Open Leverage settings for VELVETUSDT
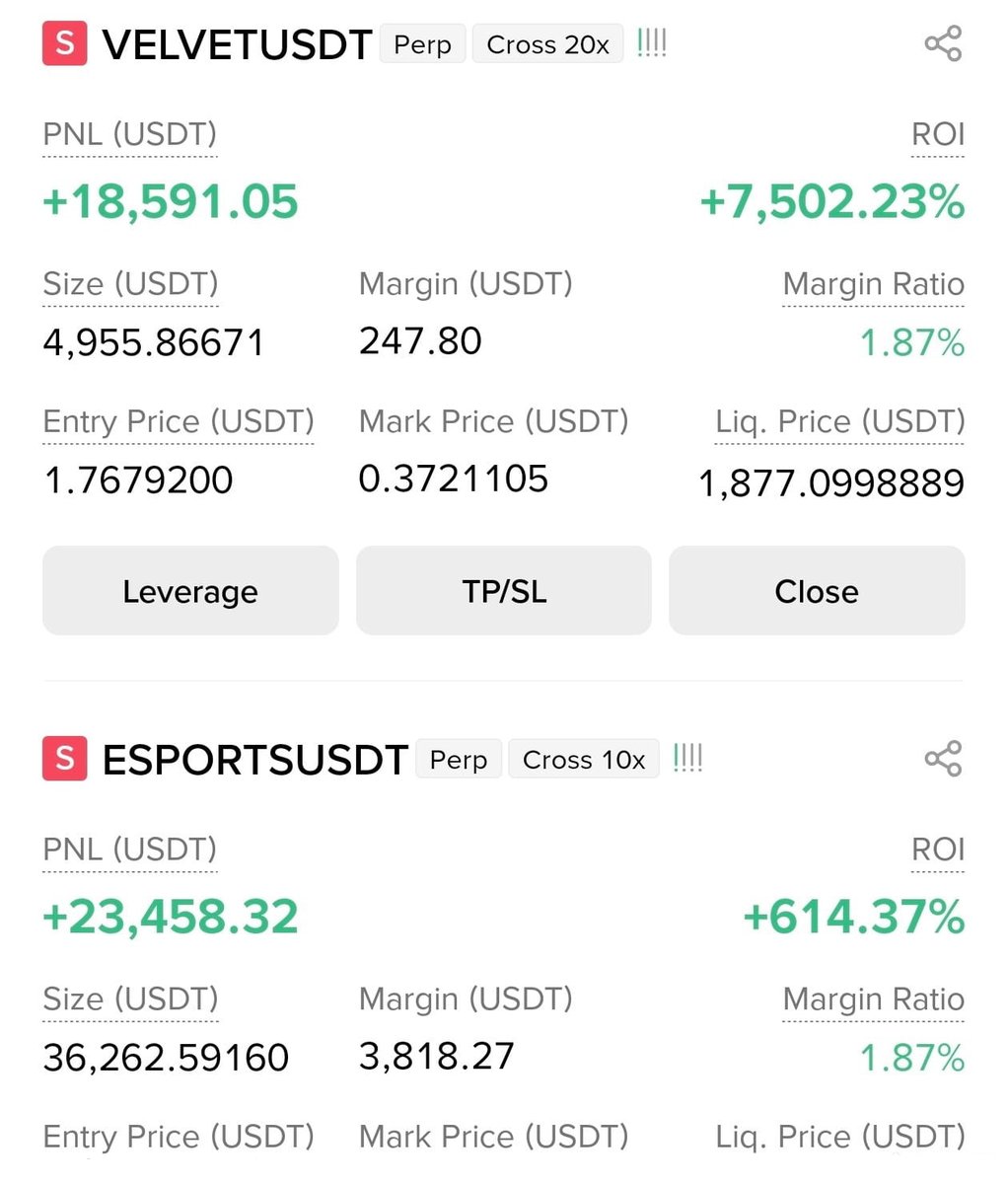This screenshot has height=1184, width=1008. coord(190,591)
